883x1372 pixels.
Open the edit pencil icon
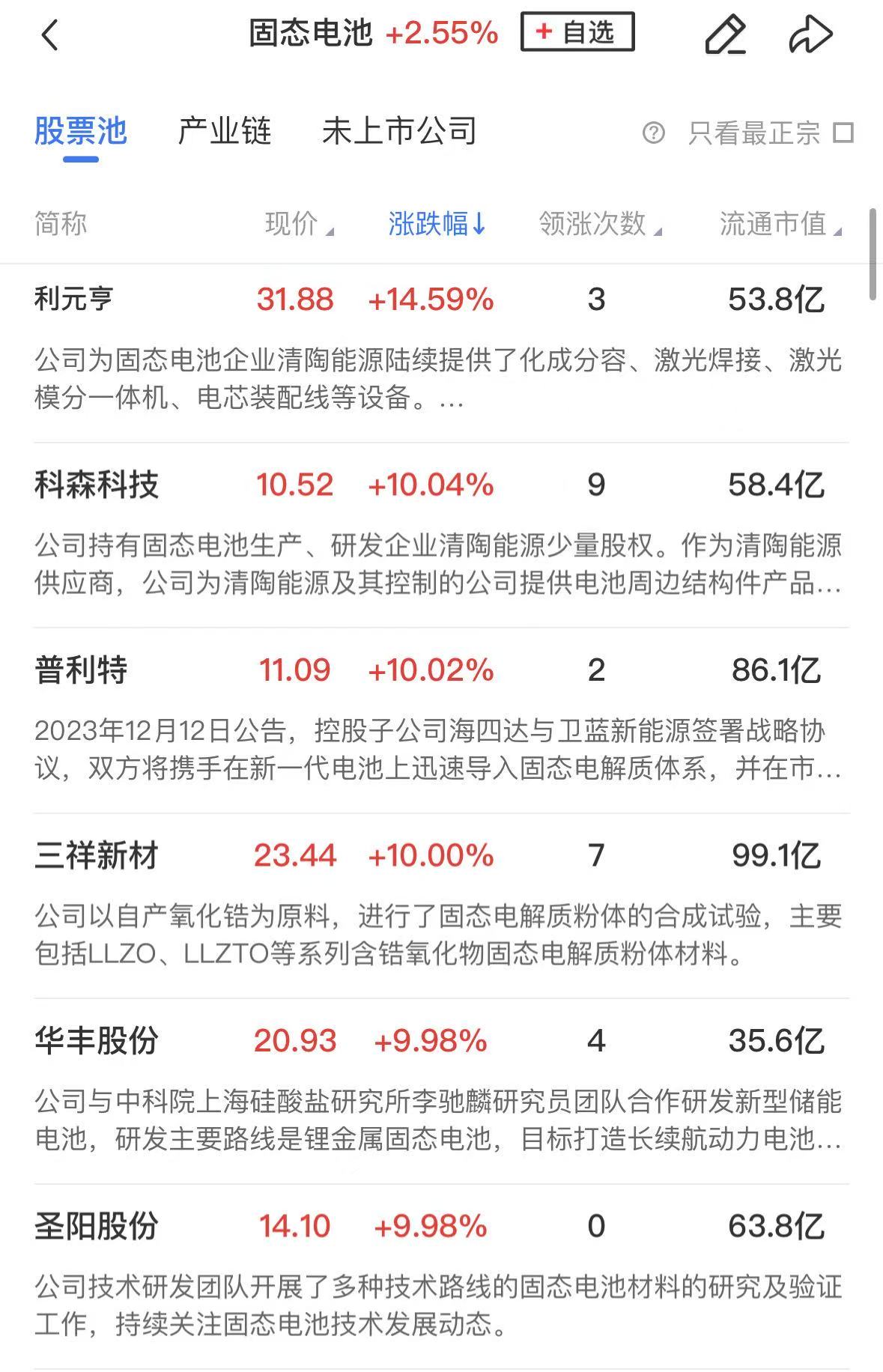[x=725, y=34]
